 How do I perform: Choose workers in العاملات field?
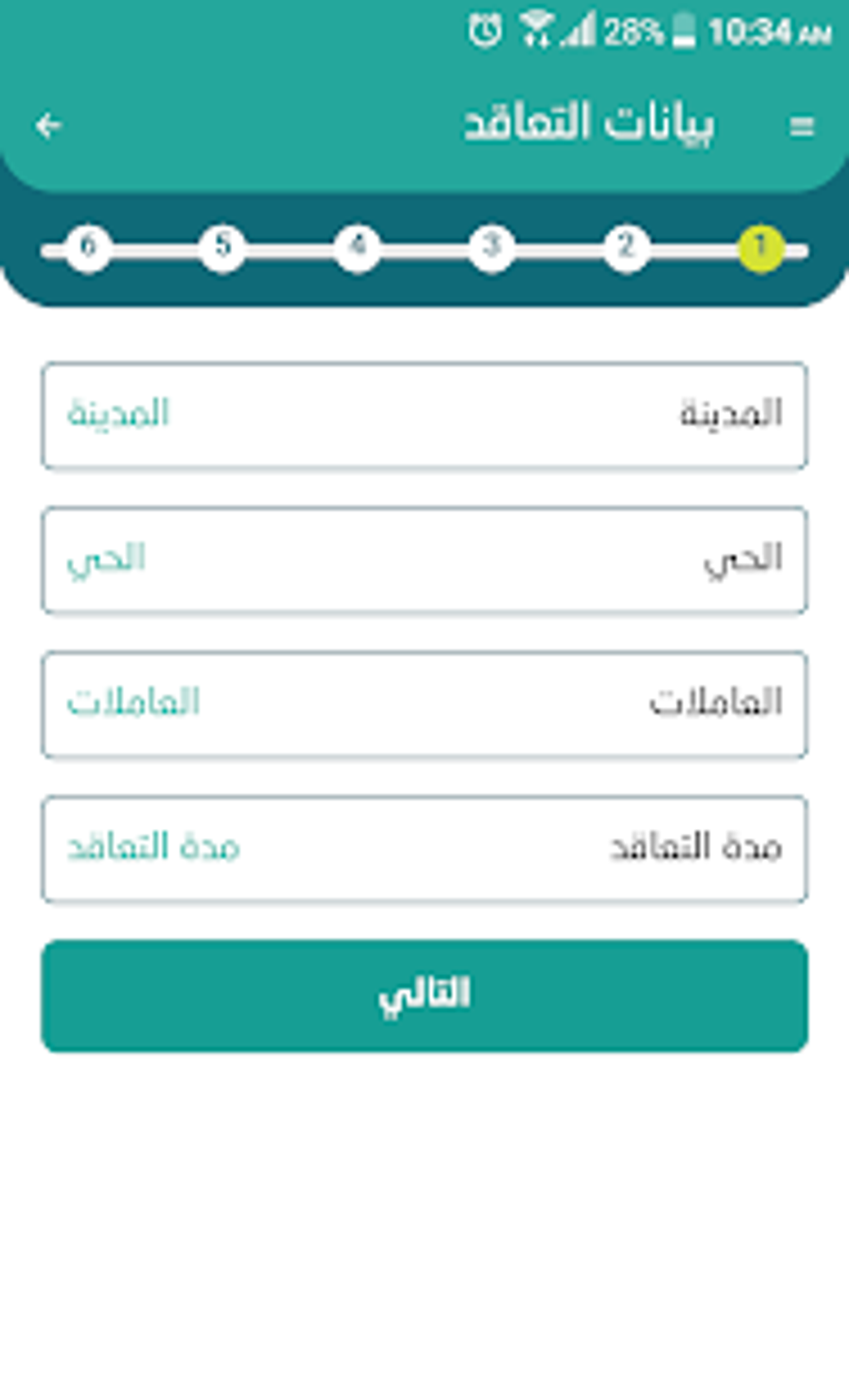click(x=424, y=704)
